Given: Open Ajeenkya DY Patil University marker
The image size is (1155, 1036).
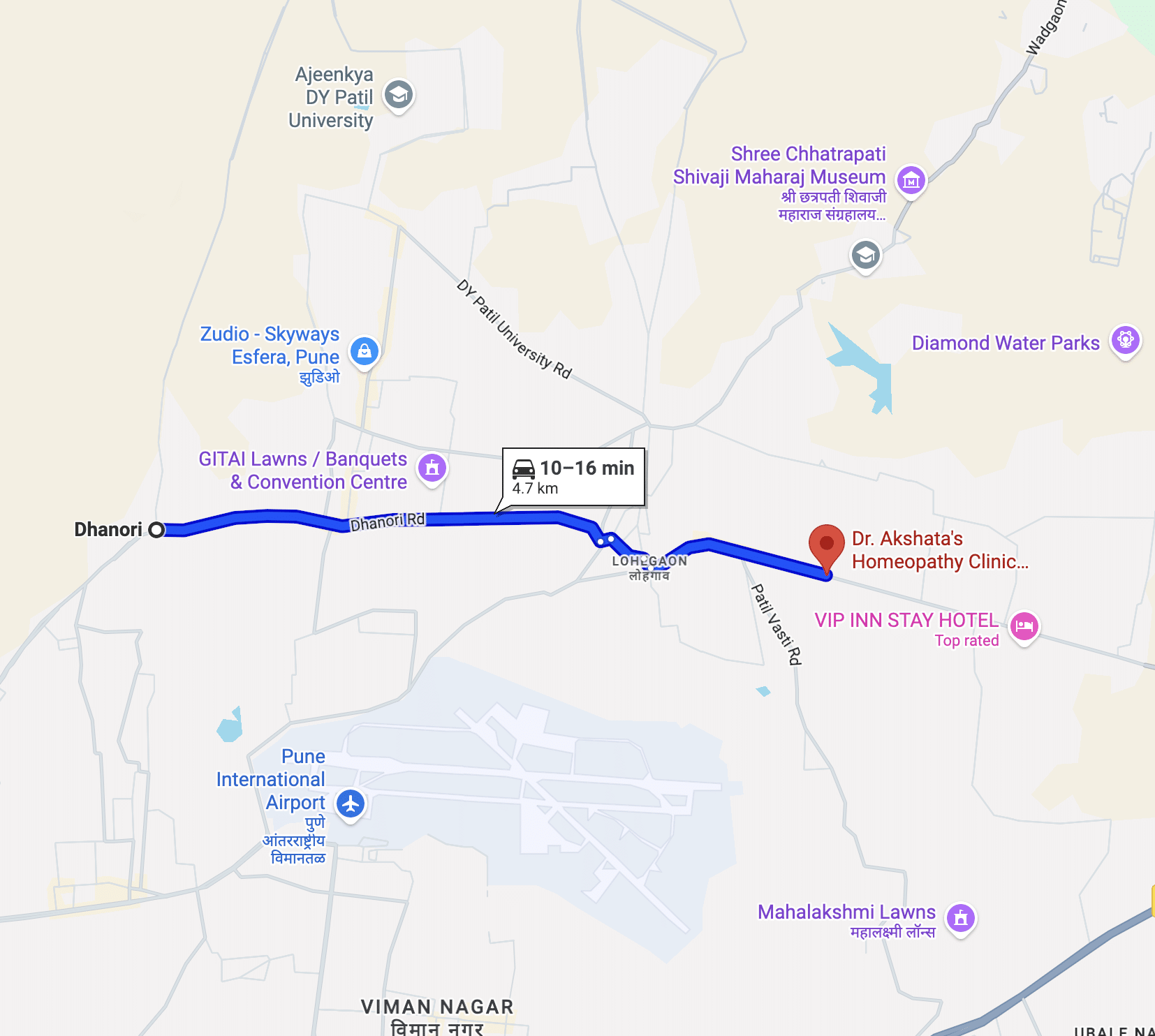Looking at the screenshot, I should (399, 95).
